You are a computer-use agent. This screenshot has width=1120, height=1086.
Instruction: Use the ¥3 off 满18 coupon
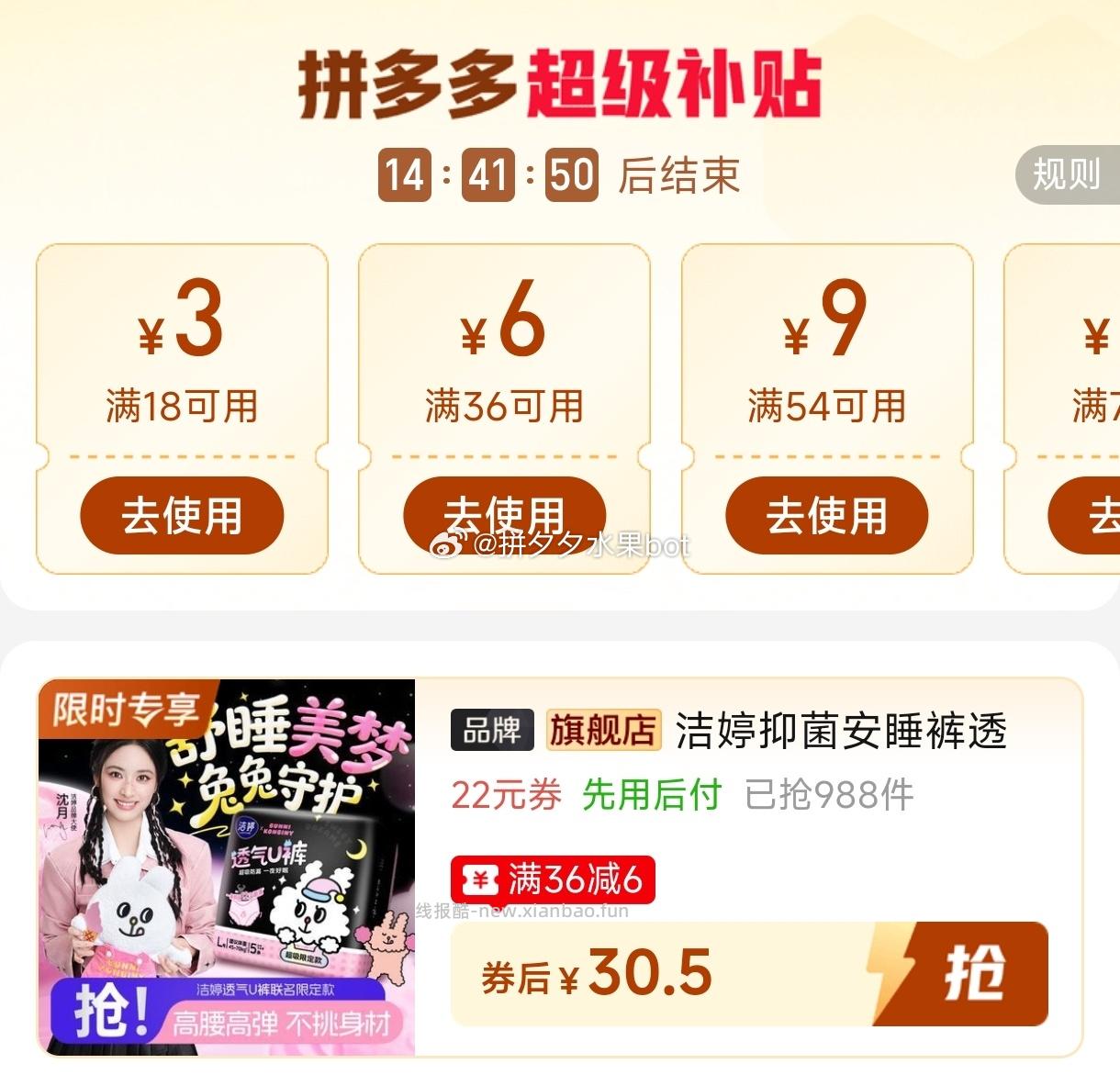pos(182,515)
